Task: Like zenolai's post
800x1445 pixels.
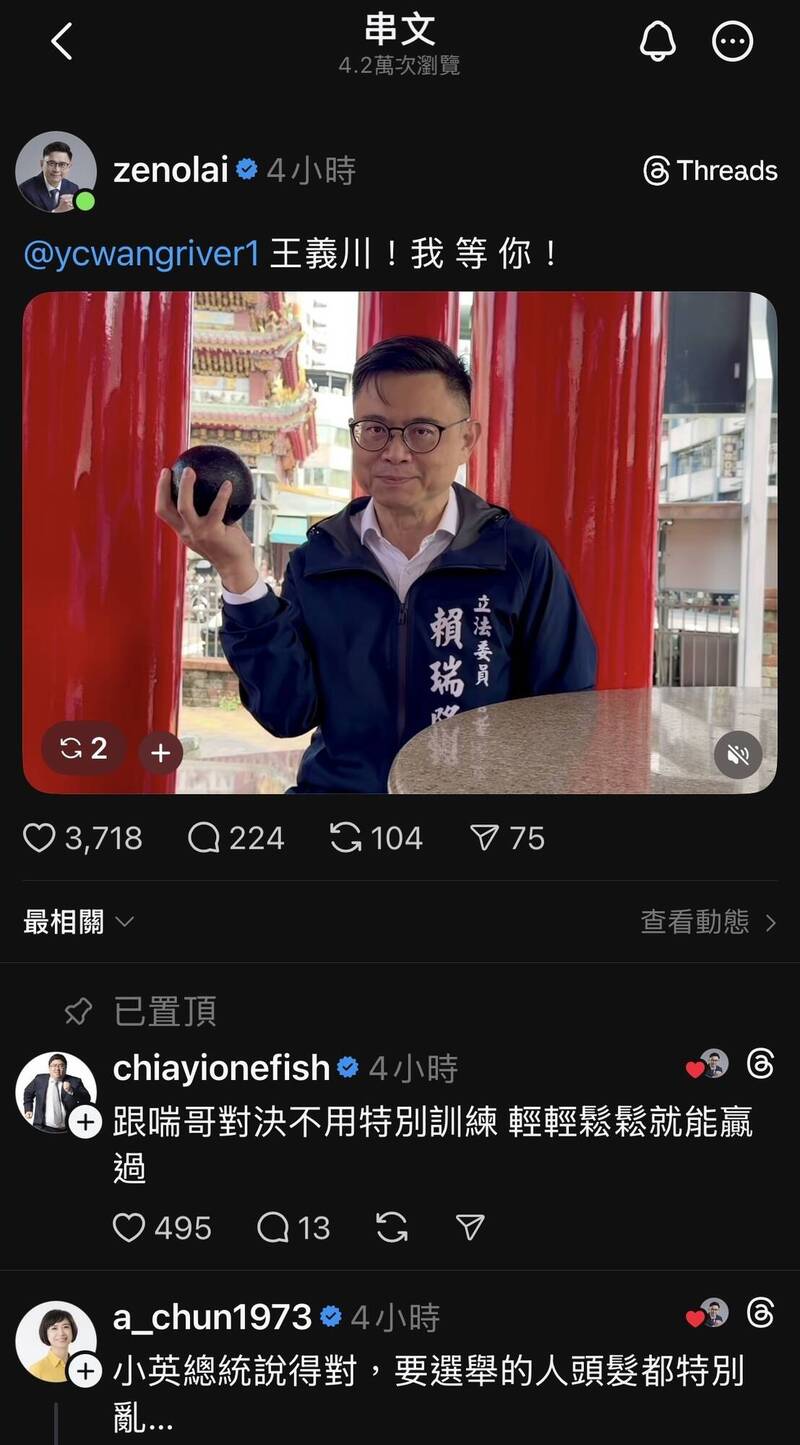Action: [x=40, y=838]
